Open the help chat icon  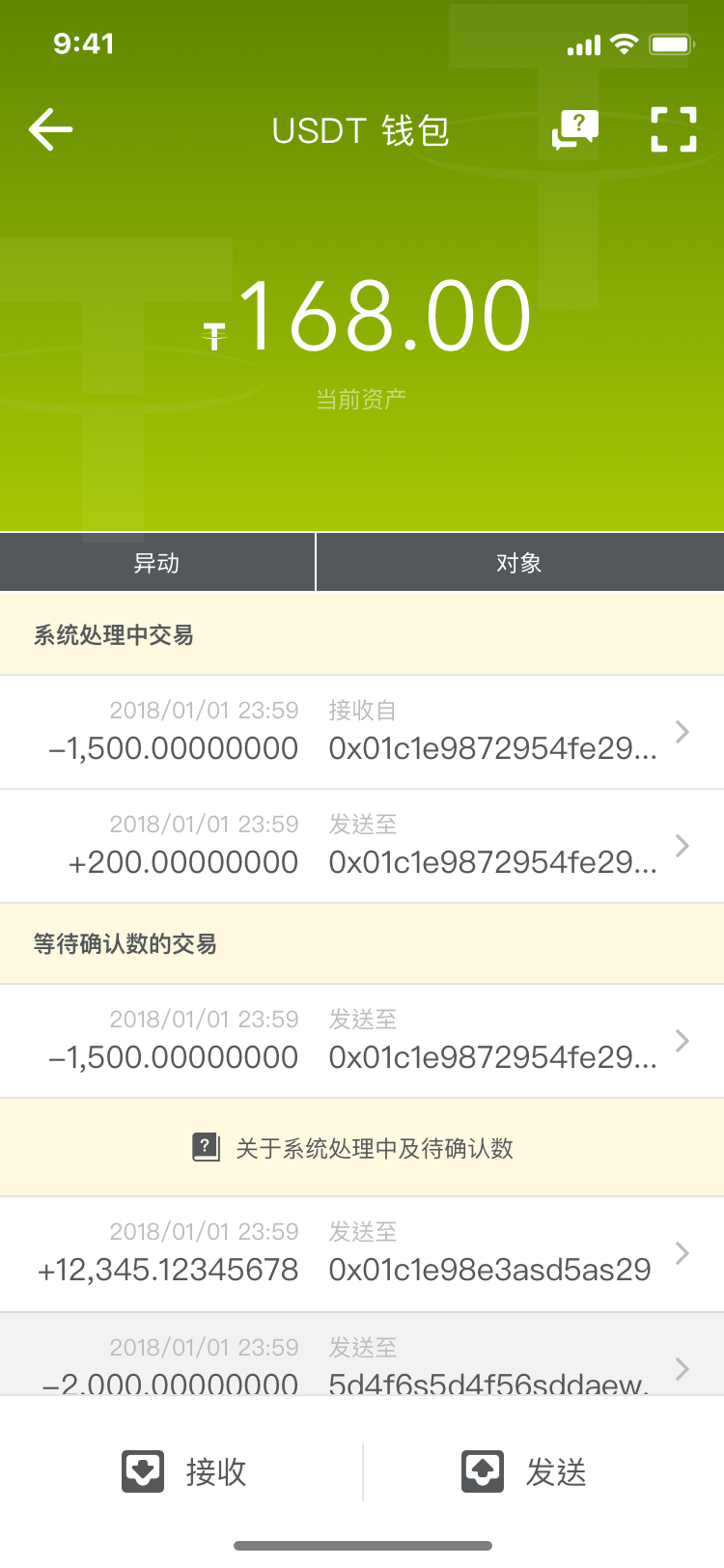click(575, 129)
